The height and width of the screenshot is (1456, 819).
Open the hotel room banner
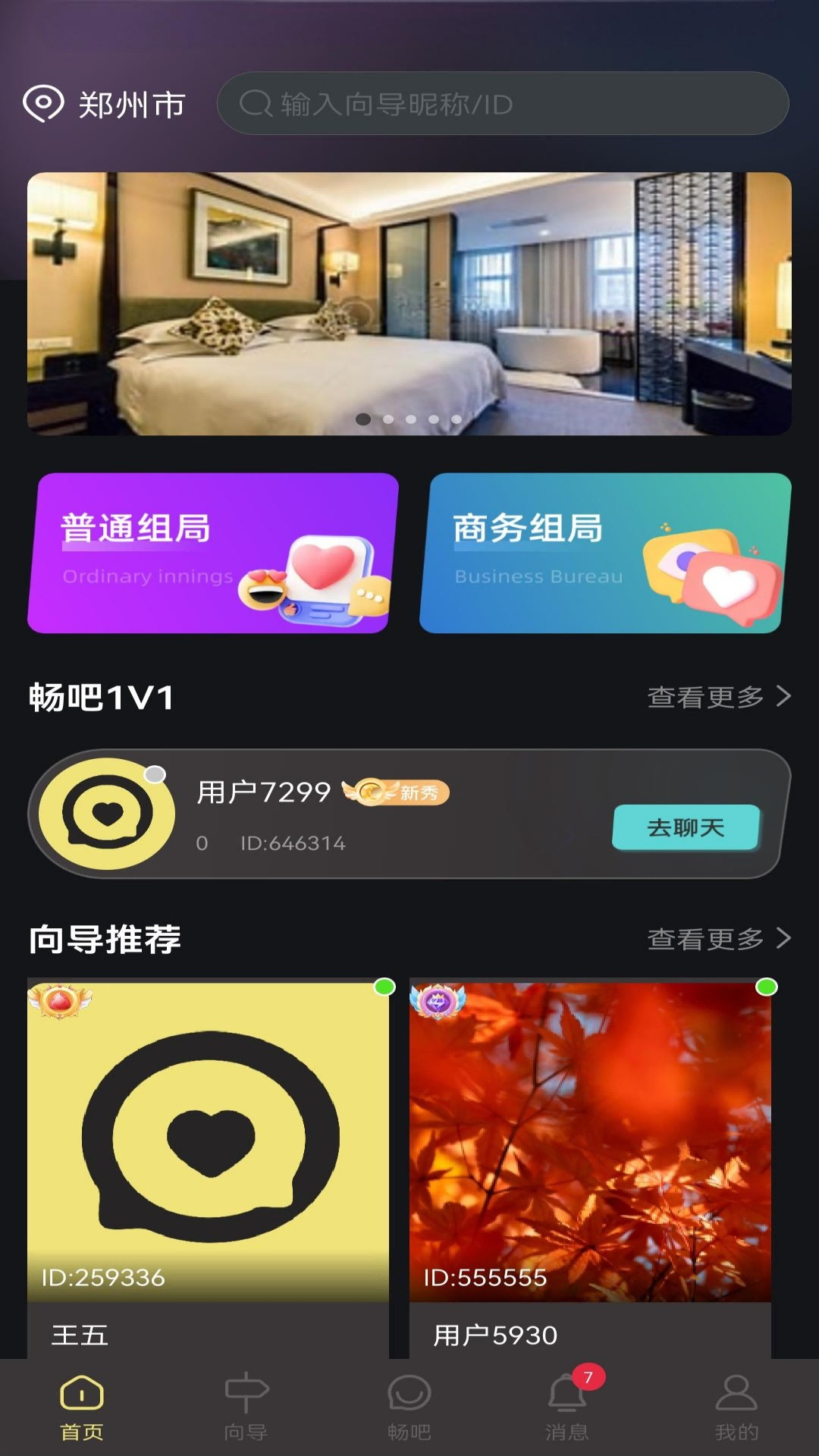[x=409, y=303]
